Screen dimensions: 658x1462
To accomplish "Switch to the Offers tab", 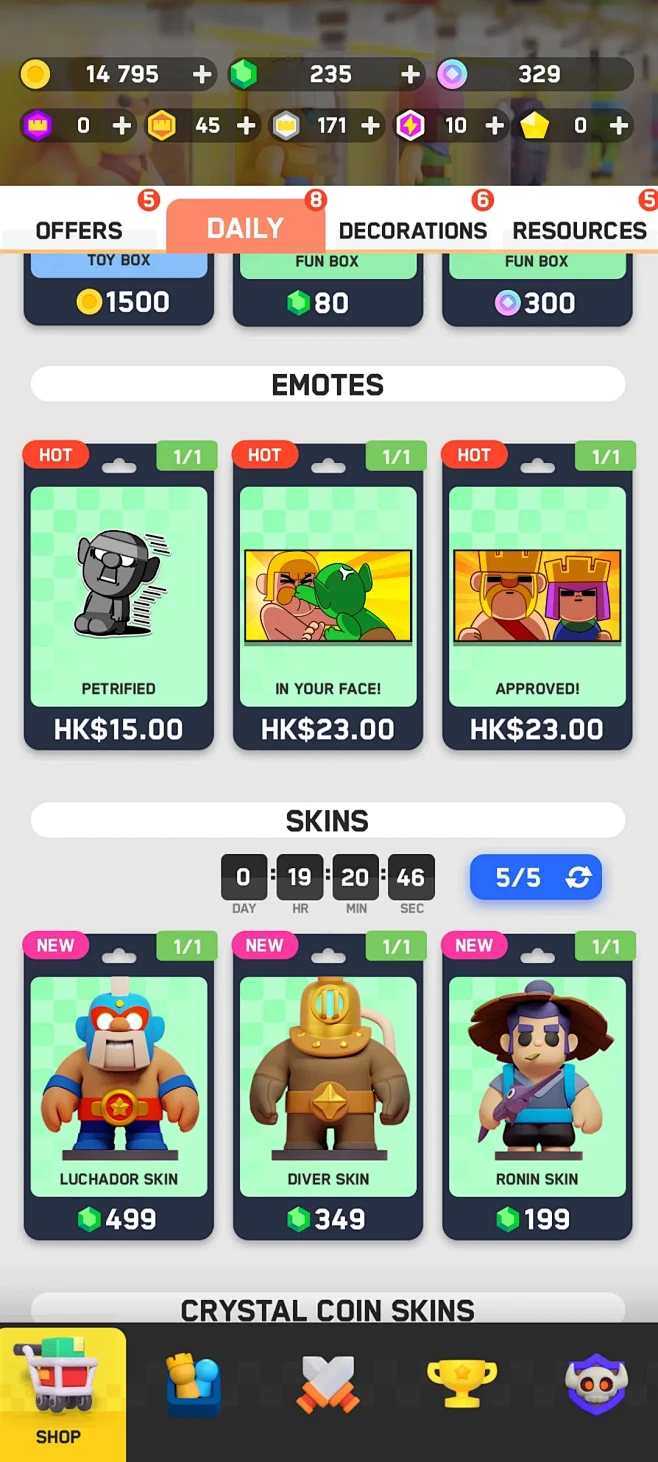I will [x=79, y=230].
